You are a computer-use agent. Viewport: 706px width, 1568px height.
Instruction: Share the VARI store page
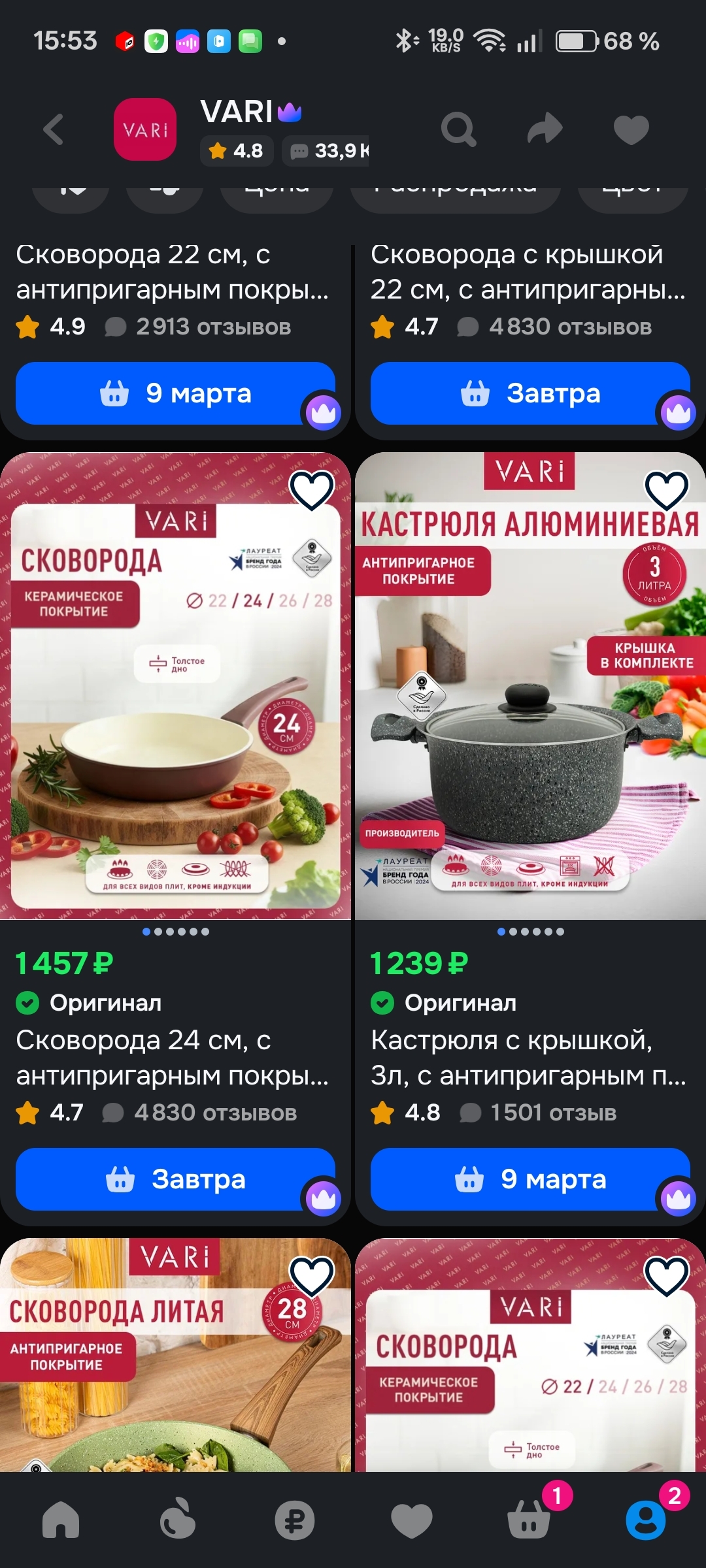(545, 128)
